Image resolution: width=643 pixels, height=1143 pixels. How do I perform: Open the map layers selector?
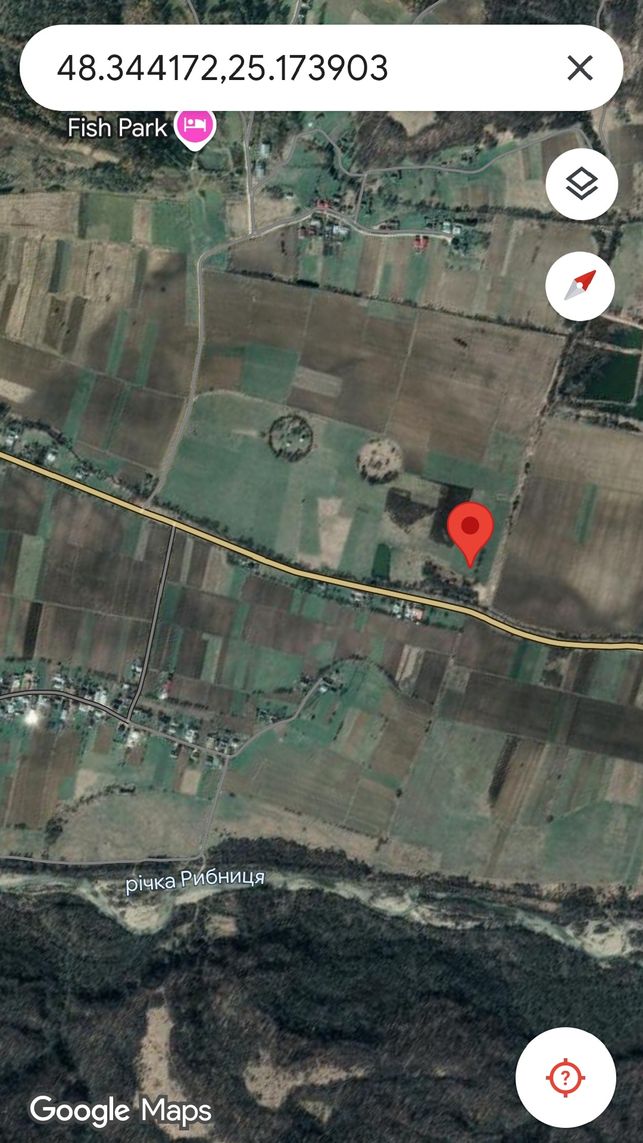tap(581, 184)
